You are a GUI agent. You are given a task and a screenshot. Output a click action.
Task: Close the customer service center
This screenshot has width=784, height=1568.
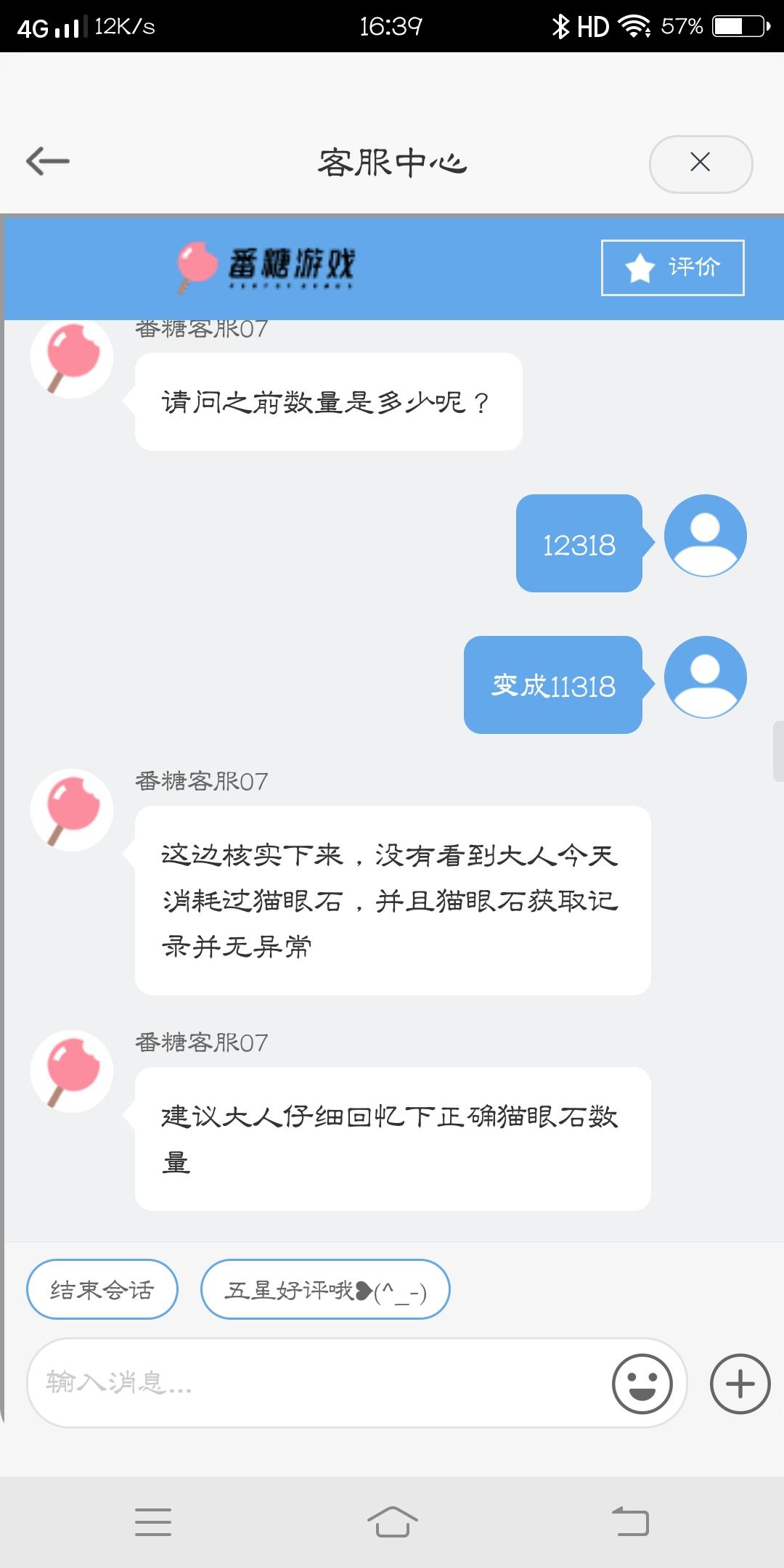tap(701, 164)
